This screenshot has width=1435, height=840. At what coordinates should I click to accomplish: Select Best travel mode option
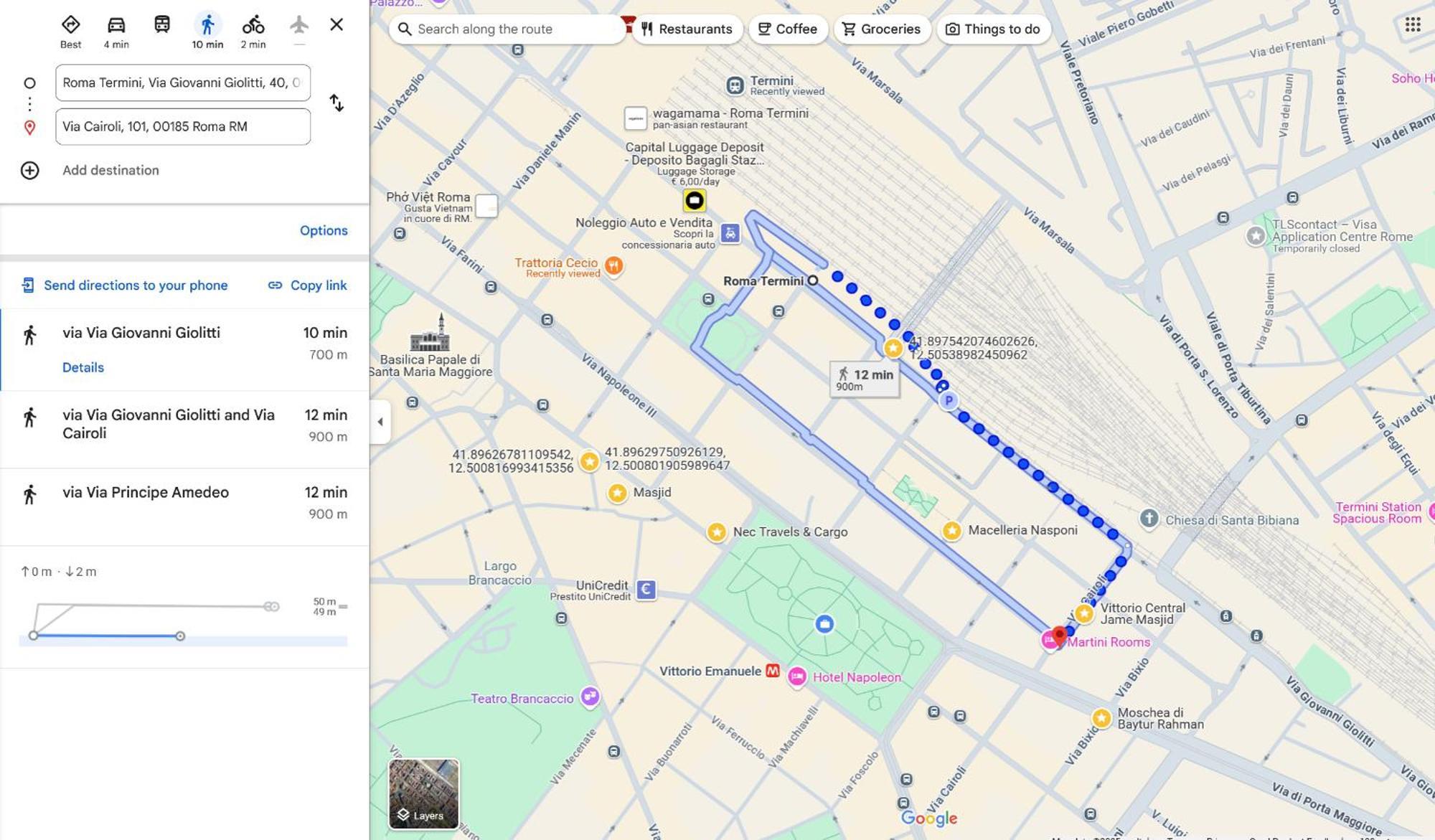point(70,31)
